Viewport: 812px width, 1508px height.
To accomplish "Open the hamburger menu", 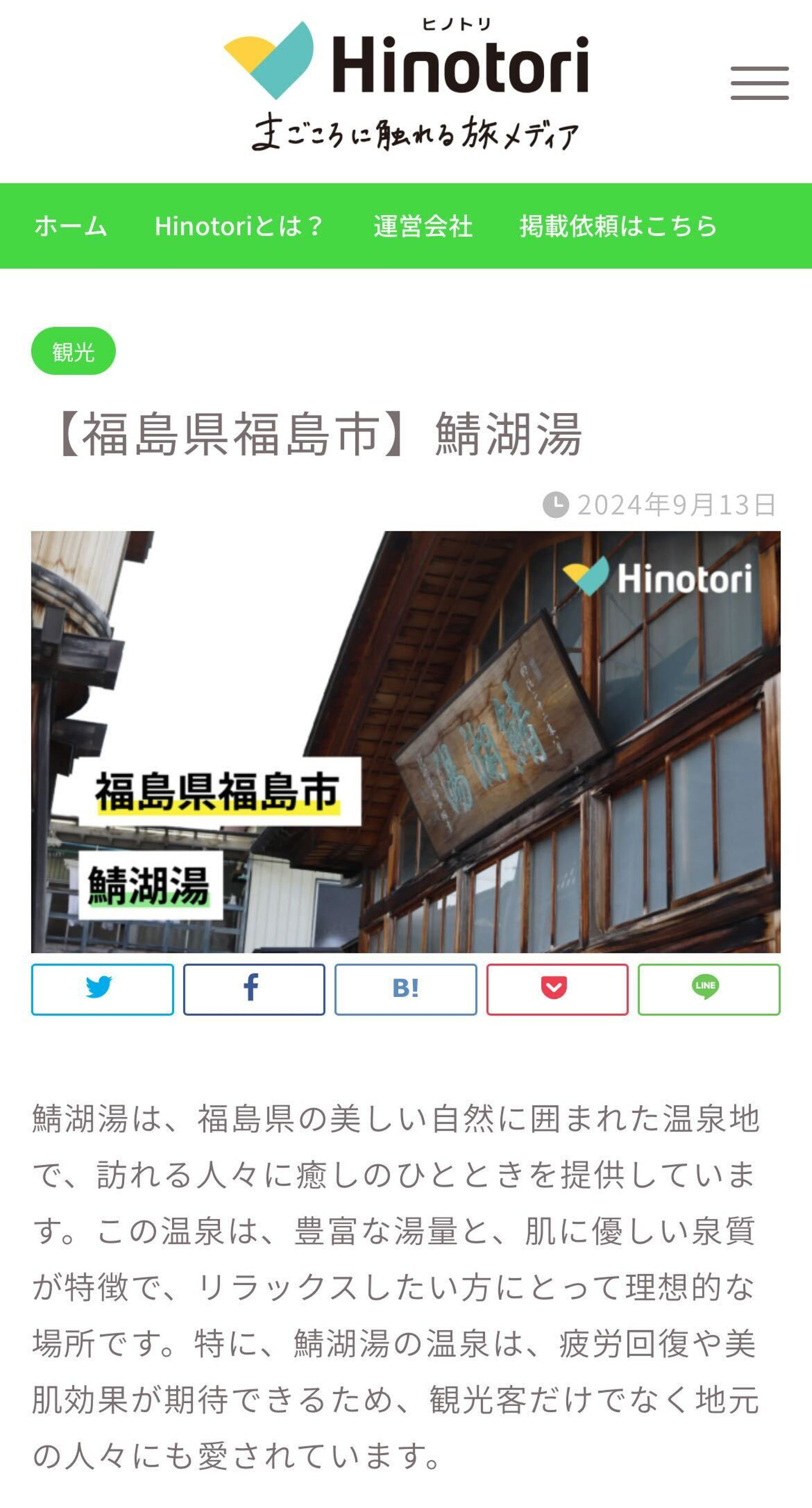I will 759,83.
